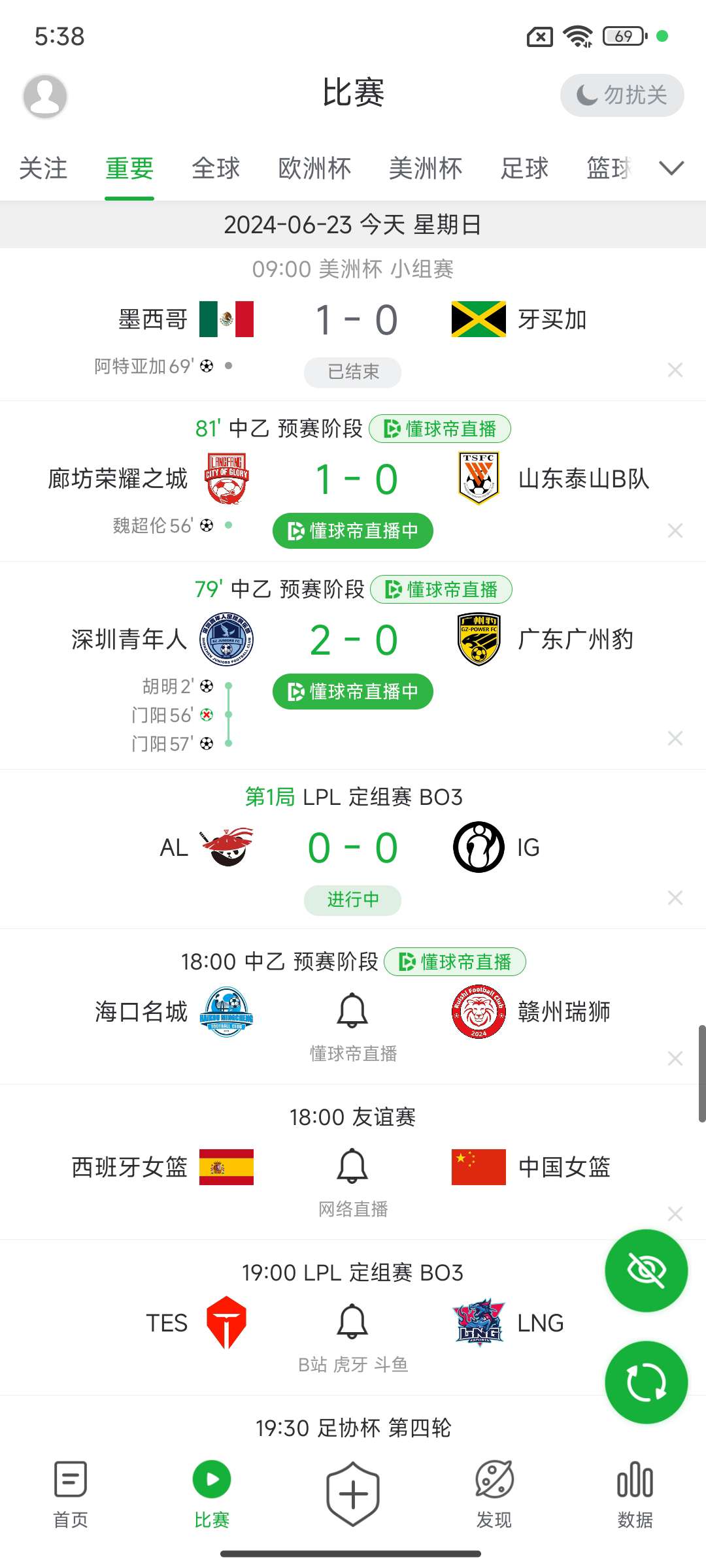Open the 墨西哥 vs 牙买加 match
Screen dimensions: 706x1568
(353, 320)
